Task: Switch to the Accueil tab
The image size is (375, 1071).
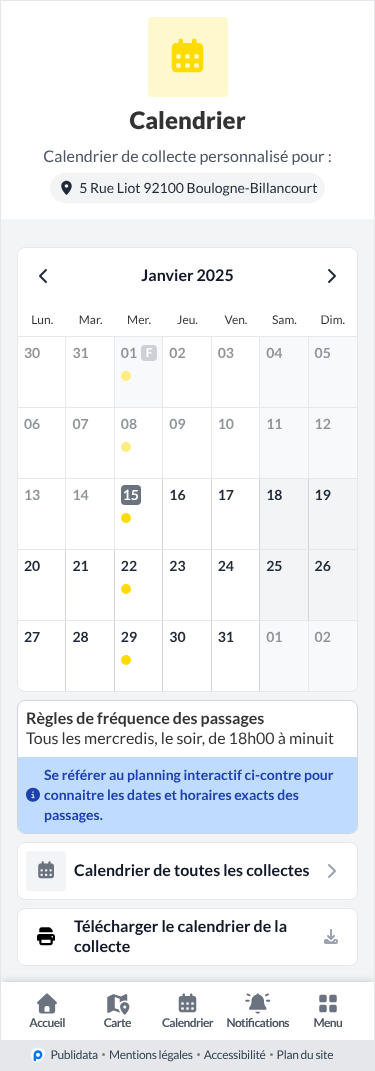Action: (x=47, y=1011)
